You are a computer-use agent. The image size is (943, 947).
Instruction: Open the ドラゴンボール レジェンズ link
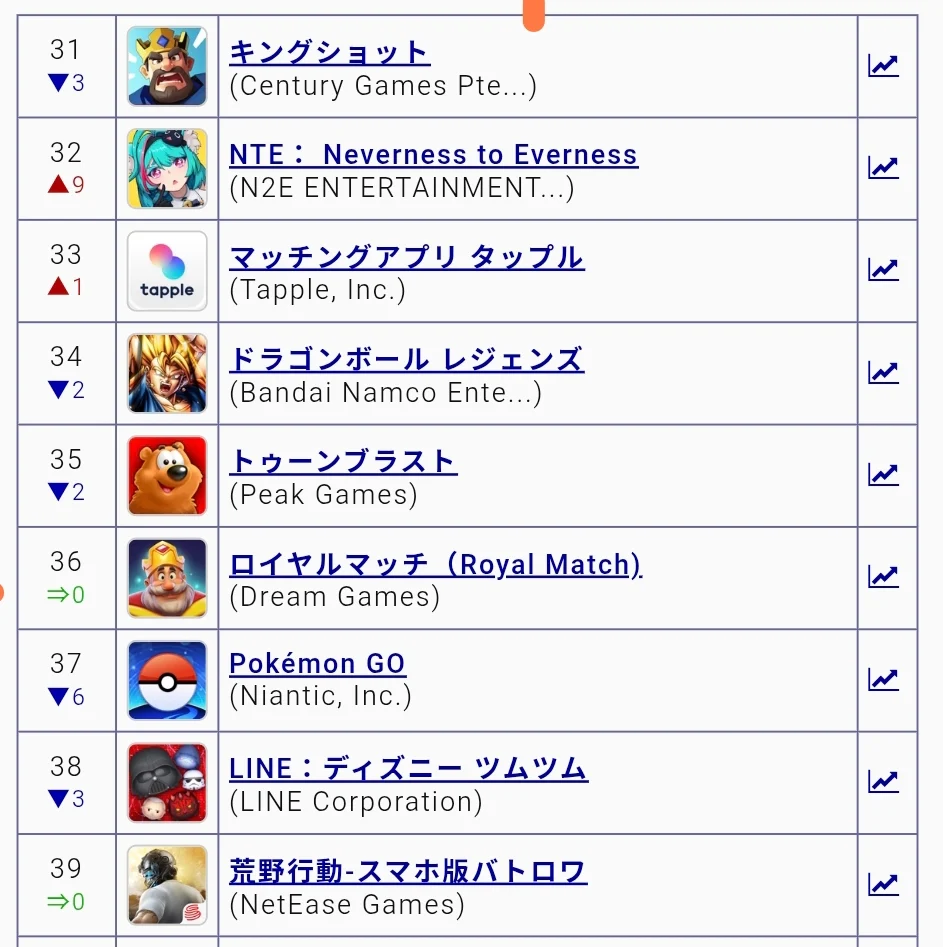click(x=407, y=359)
